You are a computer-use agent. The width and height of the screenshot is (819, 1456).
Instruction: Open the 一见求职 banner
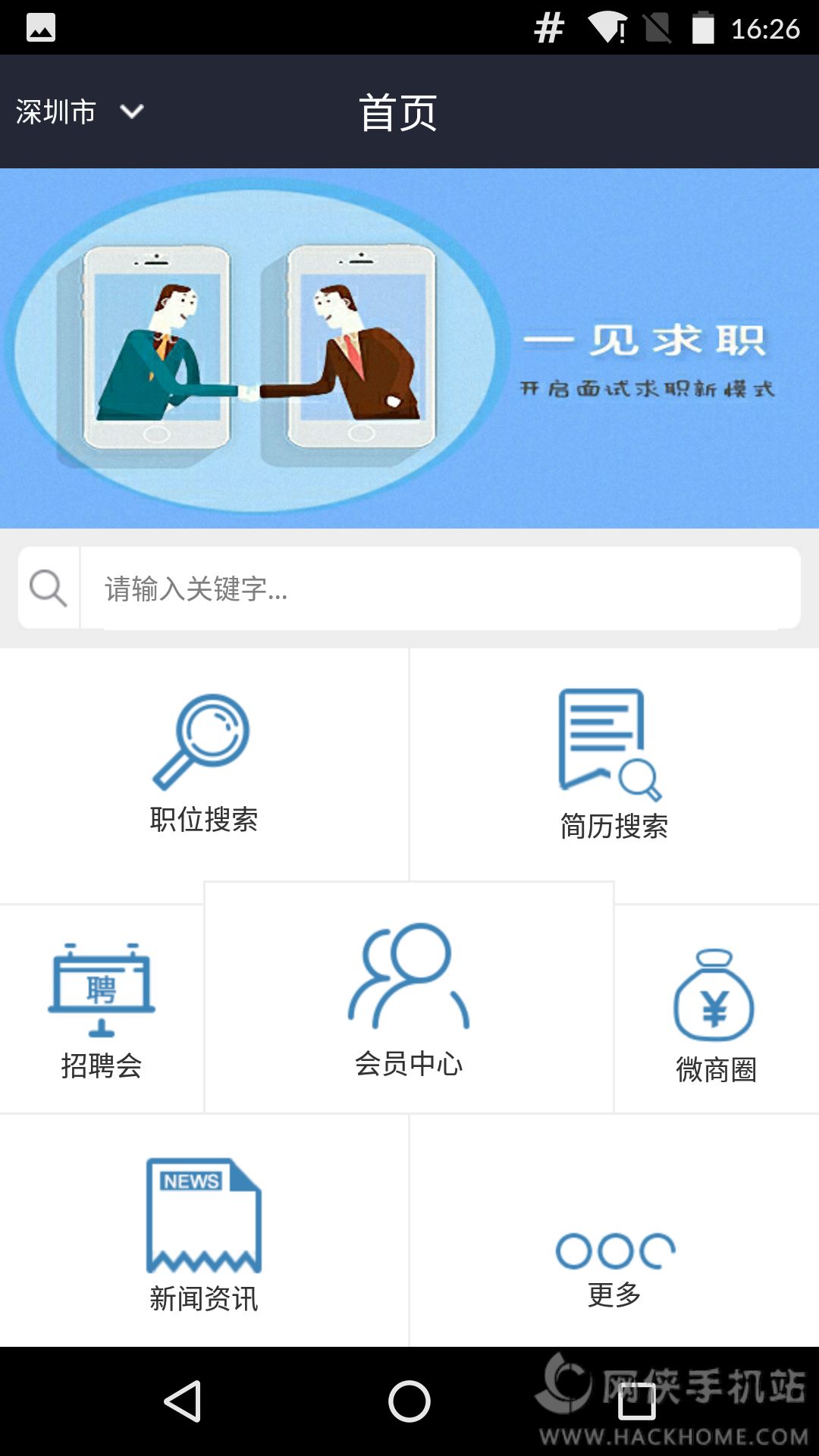click(x=409, y=348)
